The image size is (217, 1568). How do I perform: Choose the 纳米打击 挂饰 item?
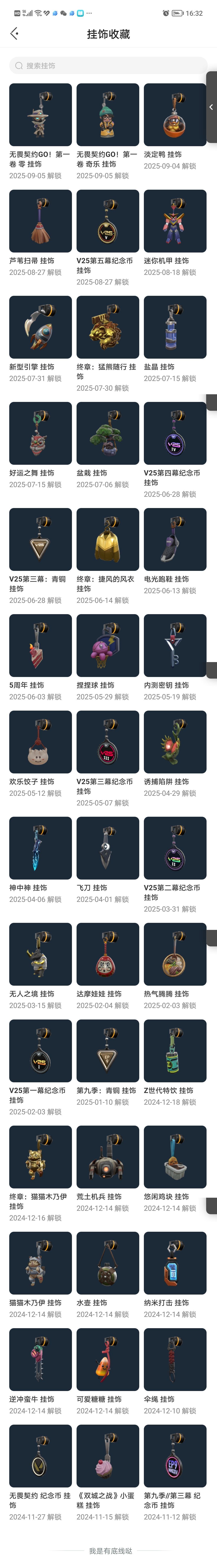(x=175, y=1263)
